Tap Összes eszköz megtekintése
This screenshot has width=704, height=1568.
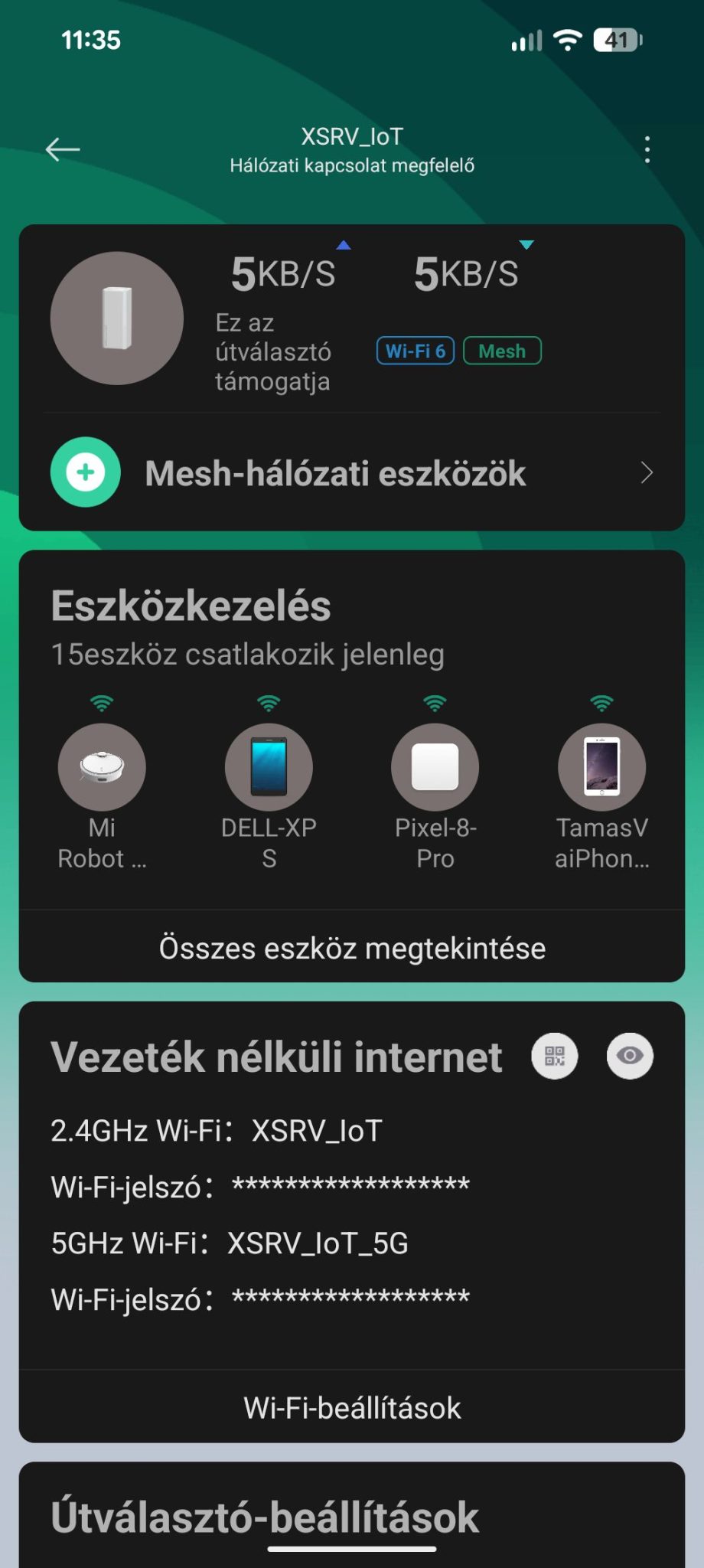pyautogui.click(x=352, y=948)
